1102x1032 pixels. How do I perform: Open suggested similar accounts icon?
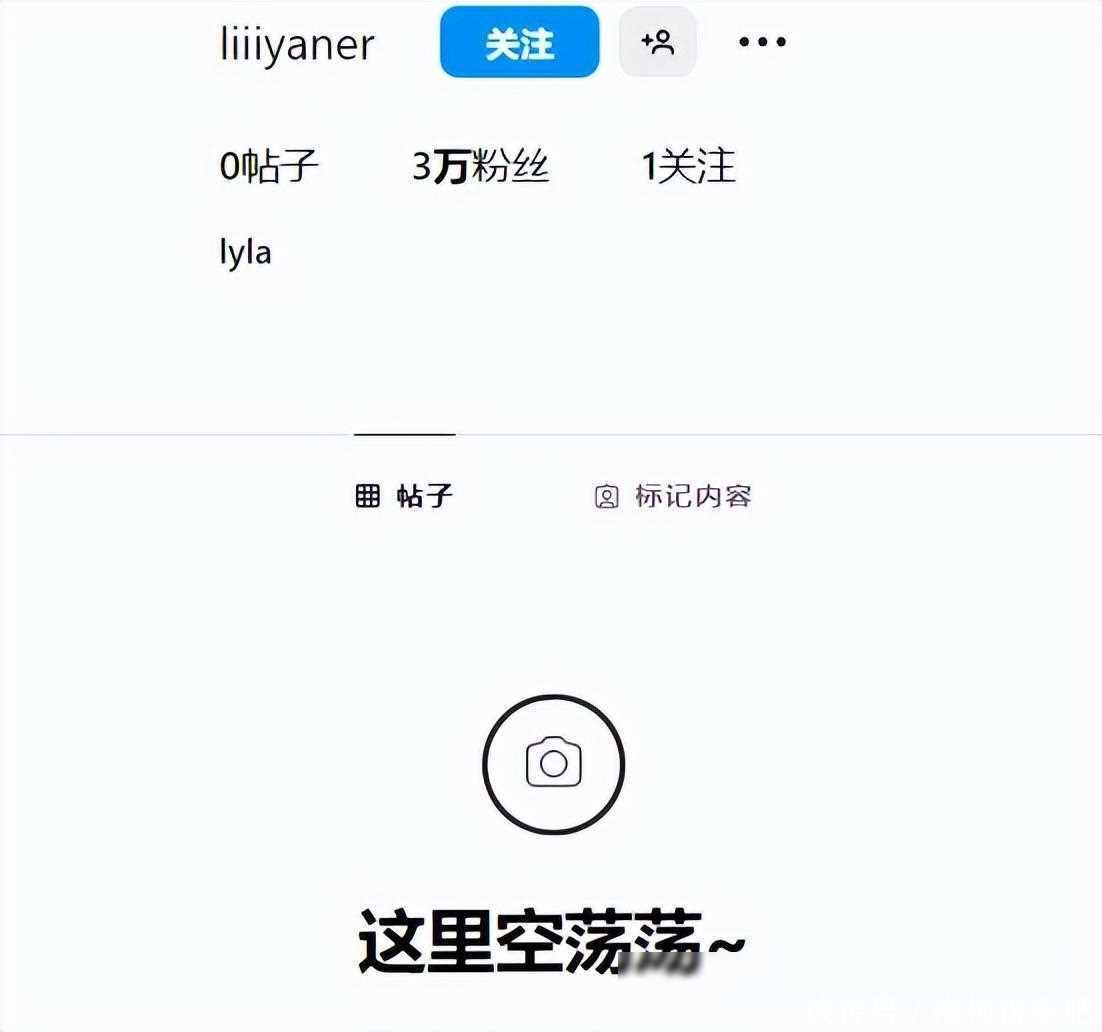(657, 43)
